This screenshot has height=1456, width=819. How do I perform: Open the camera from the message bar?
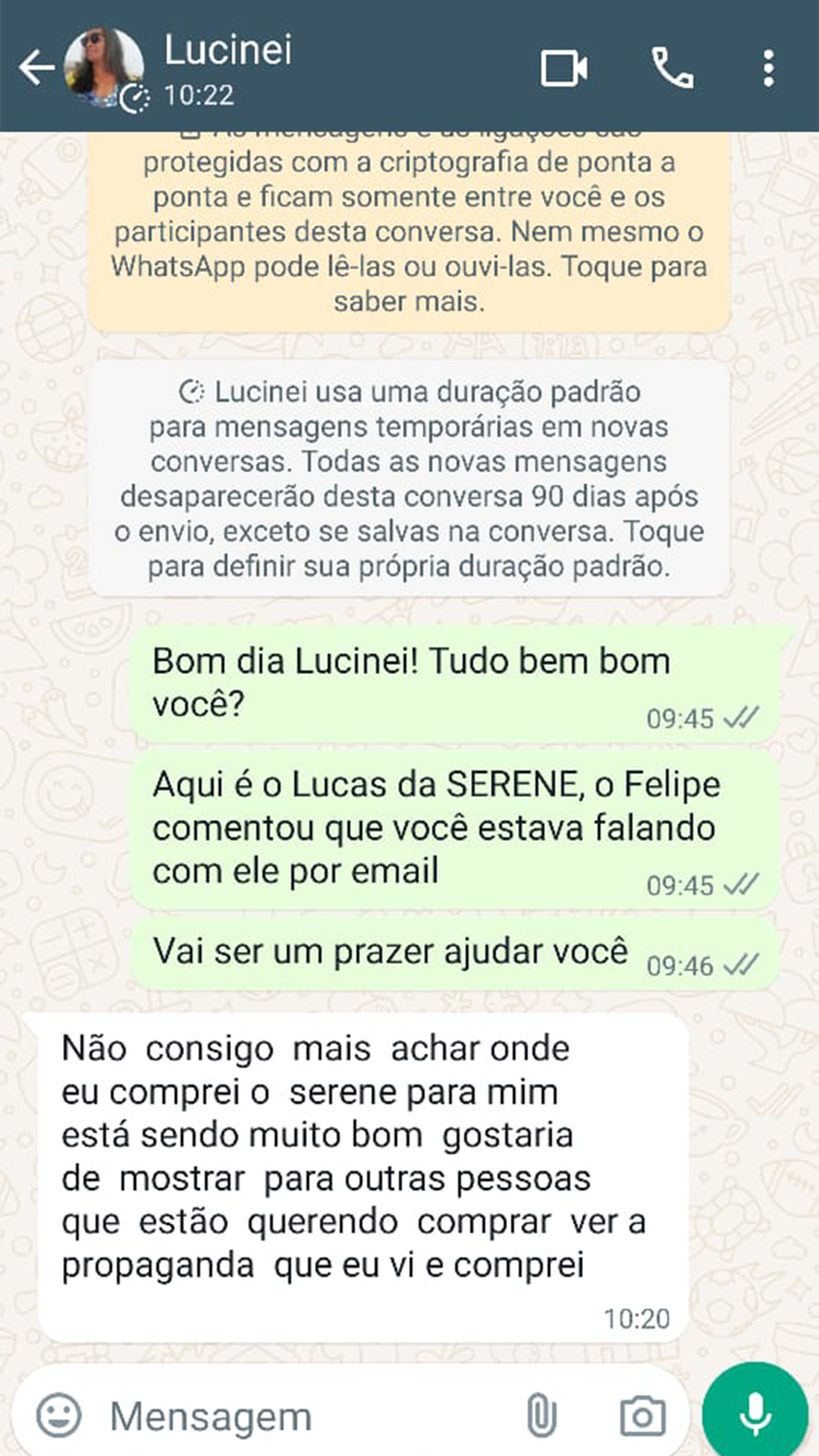click(x=642, y=1415)
